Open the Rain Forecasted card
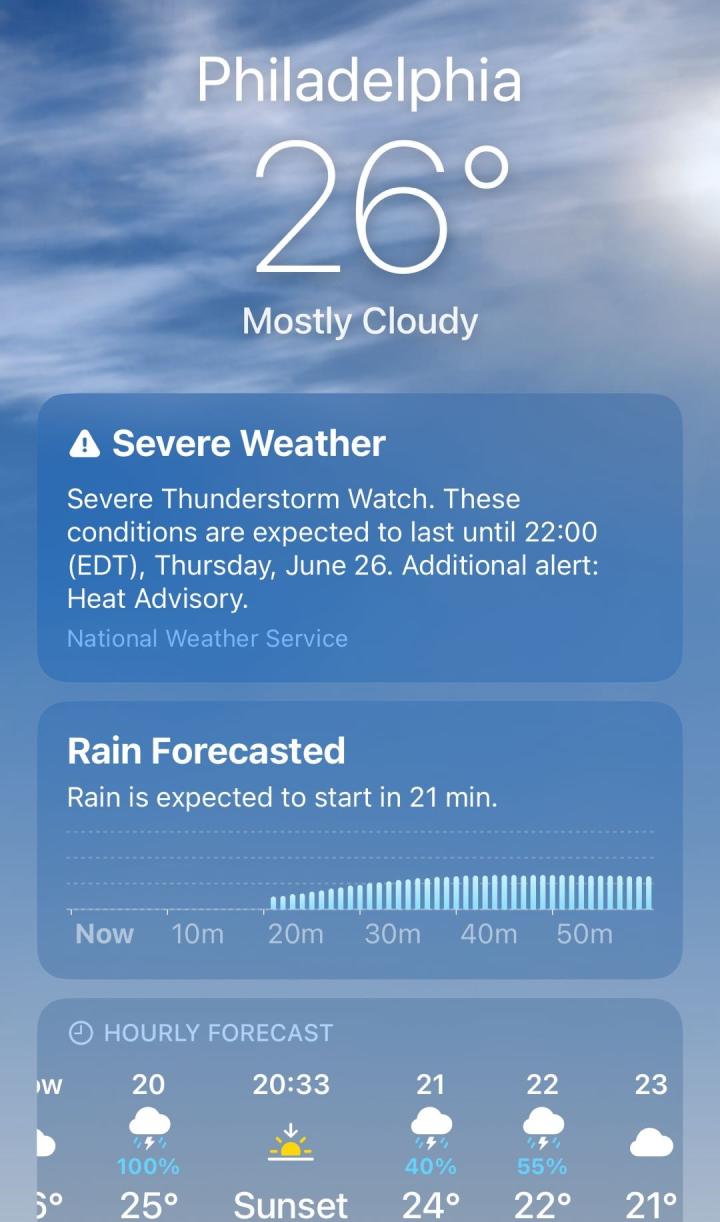The height and width of the screenshot is (1222, 720). [x=359, y=840]
